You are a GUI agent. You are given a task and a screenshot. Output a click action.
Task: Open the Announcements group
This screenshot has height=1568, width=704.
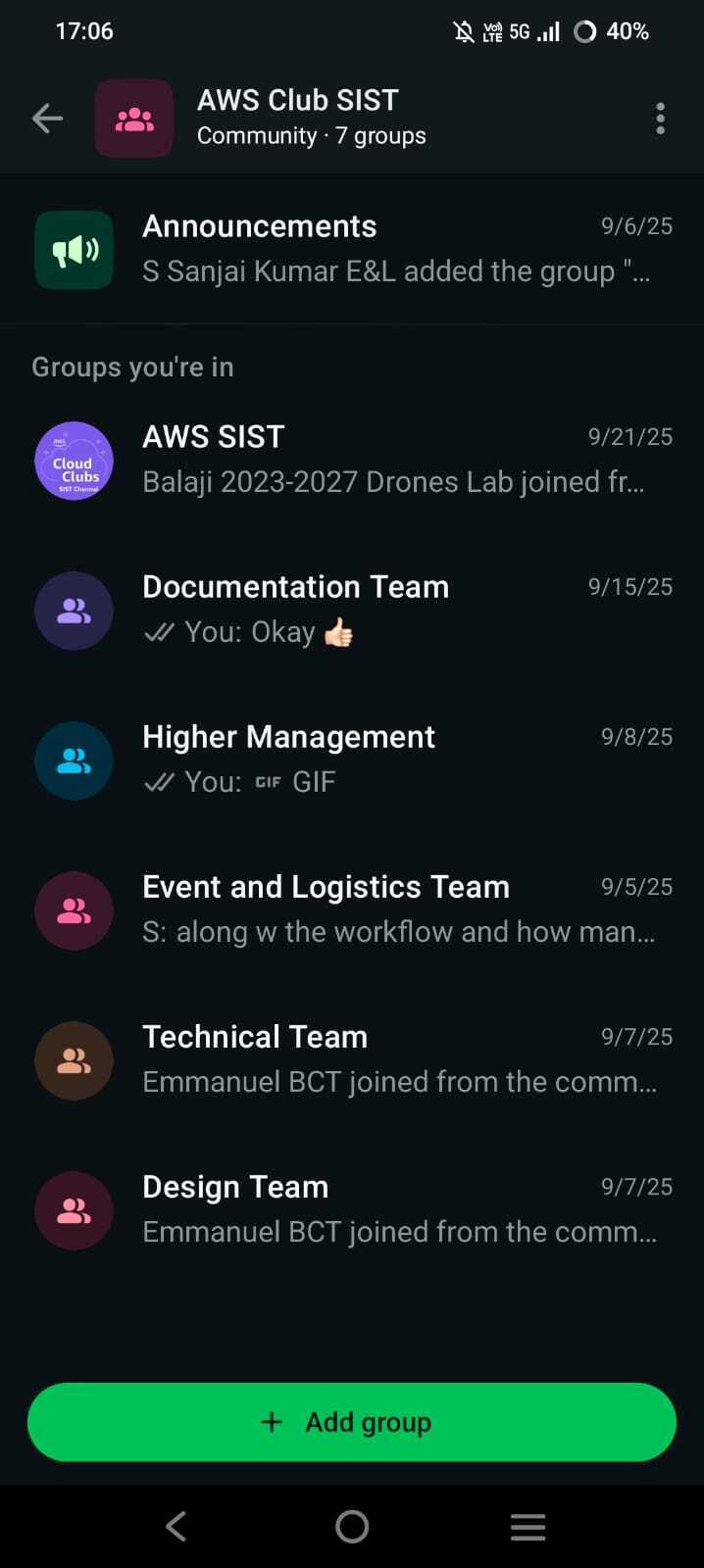click(x=352, y=249)
